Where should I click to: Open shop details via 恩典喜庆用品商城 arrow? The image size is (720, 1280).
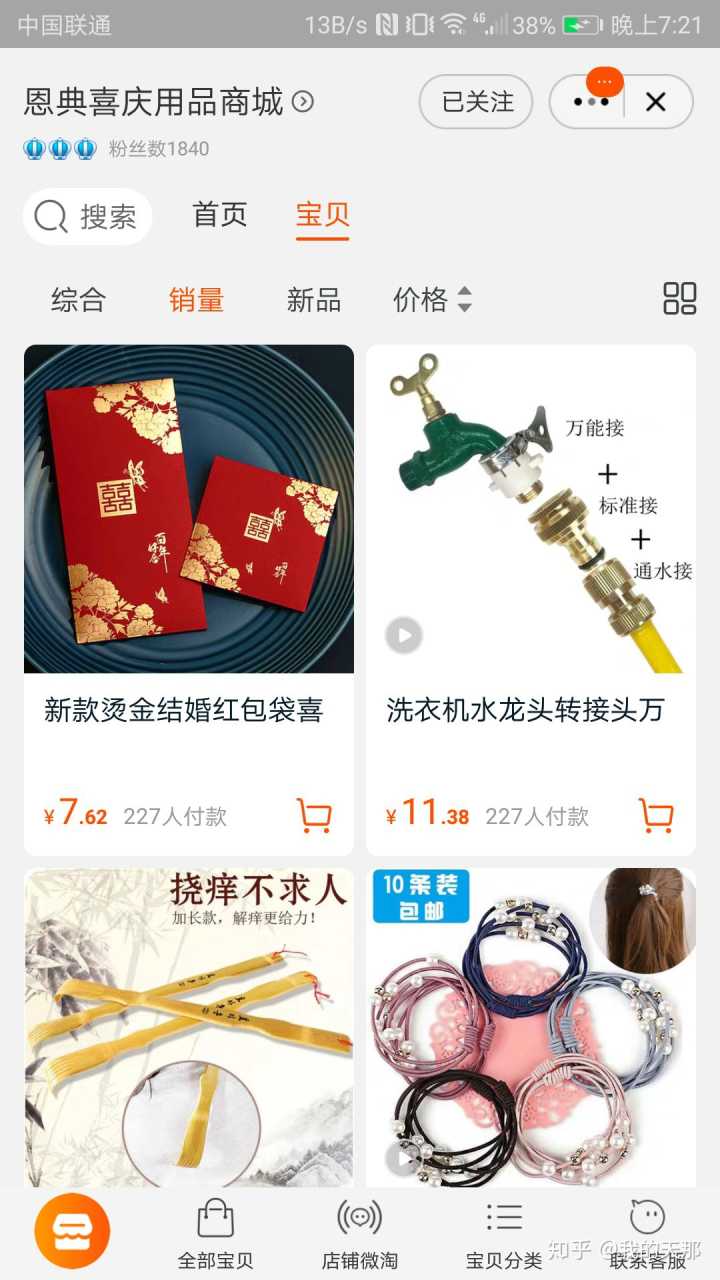(303, 102)
